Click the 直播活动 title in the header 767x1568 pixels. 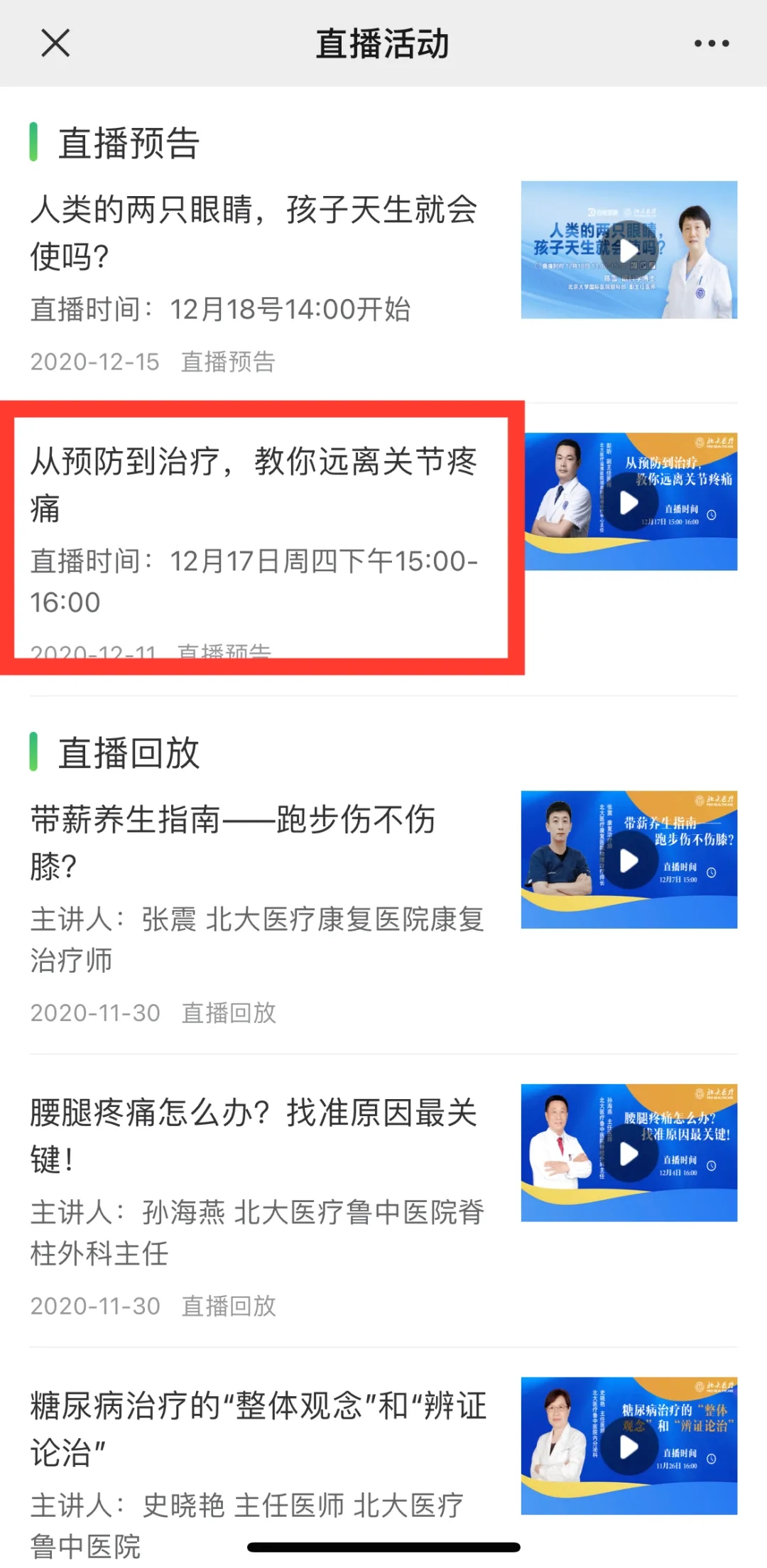(x=383, y=43)
